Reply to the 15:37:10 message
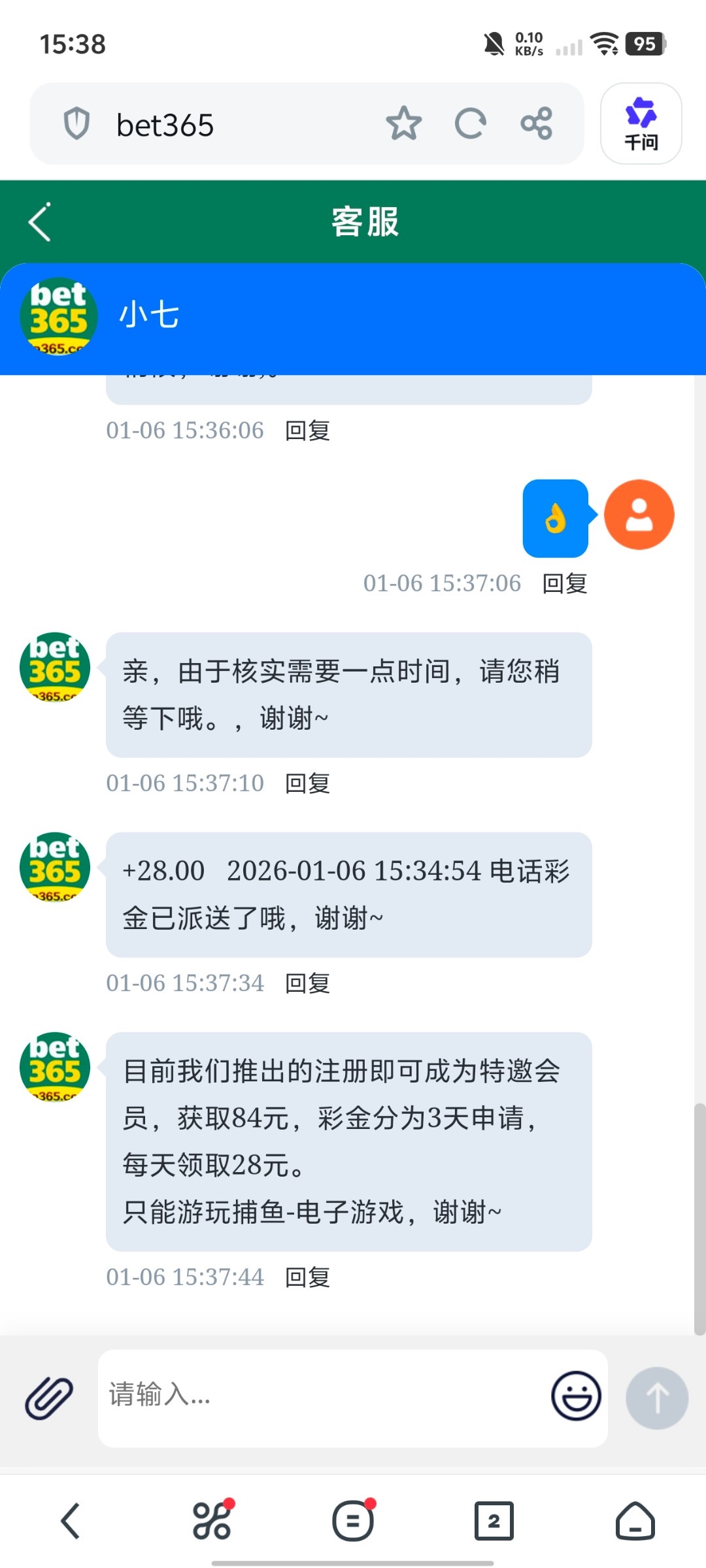 coord(307,783)
